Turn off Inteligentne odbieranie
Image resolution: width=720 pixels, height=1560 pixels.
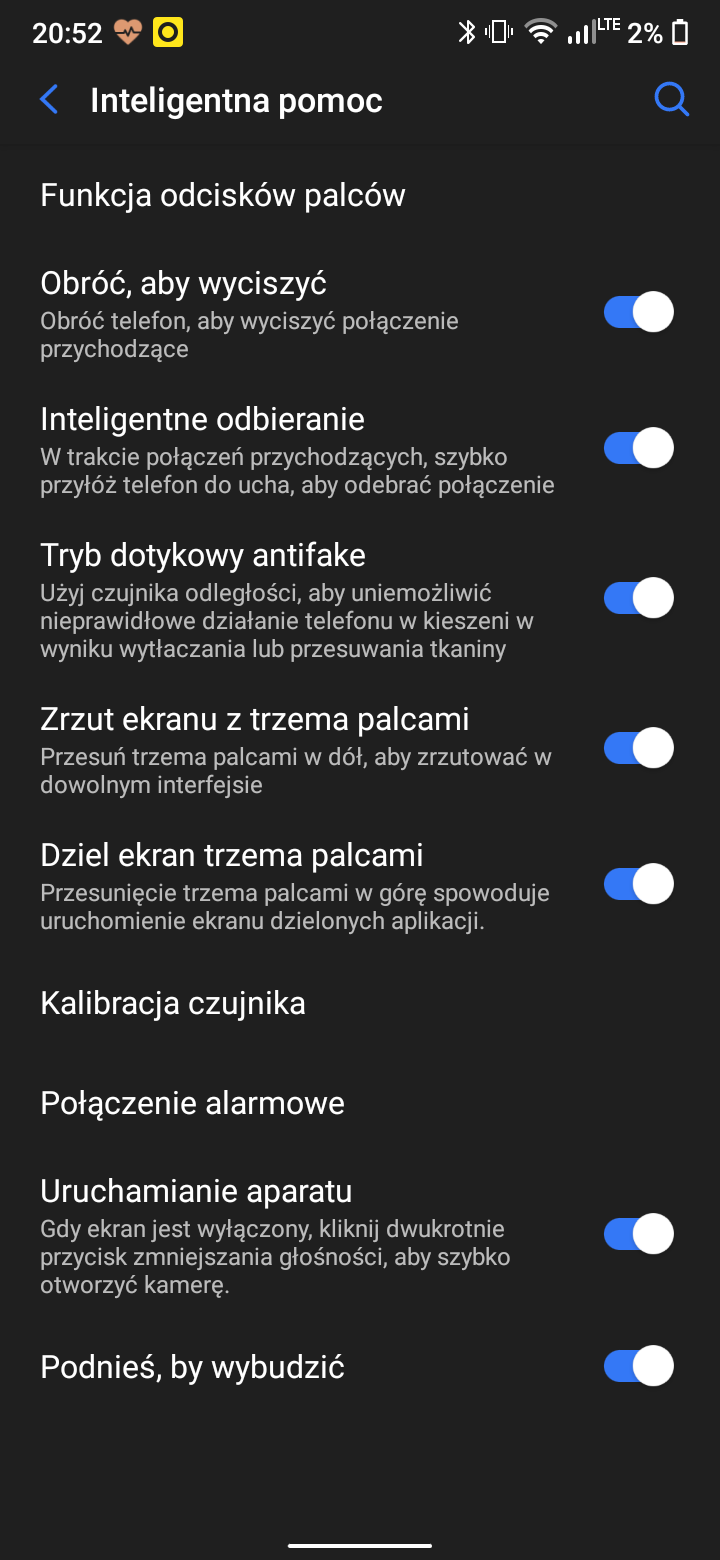point(639,447)
